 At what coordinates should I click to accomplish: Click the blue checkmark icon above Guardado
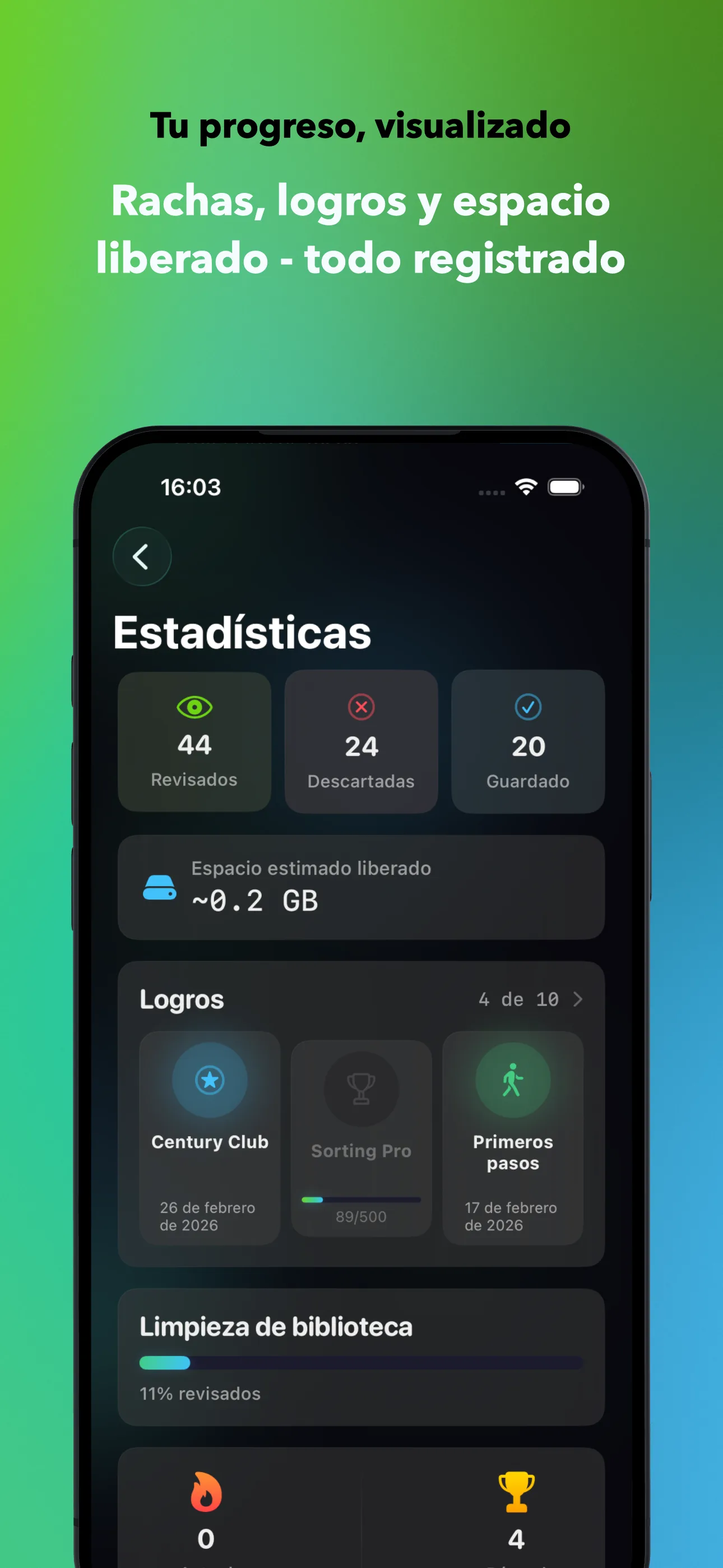(527, 707)
